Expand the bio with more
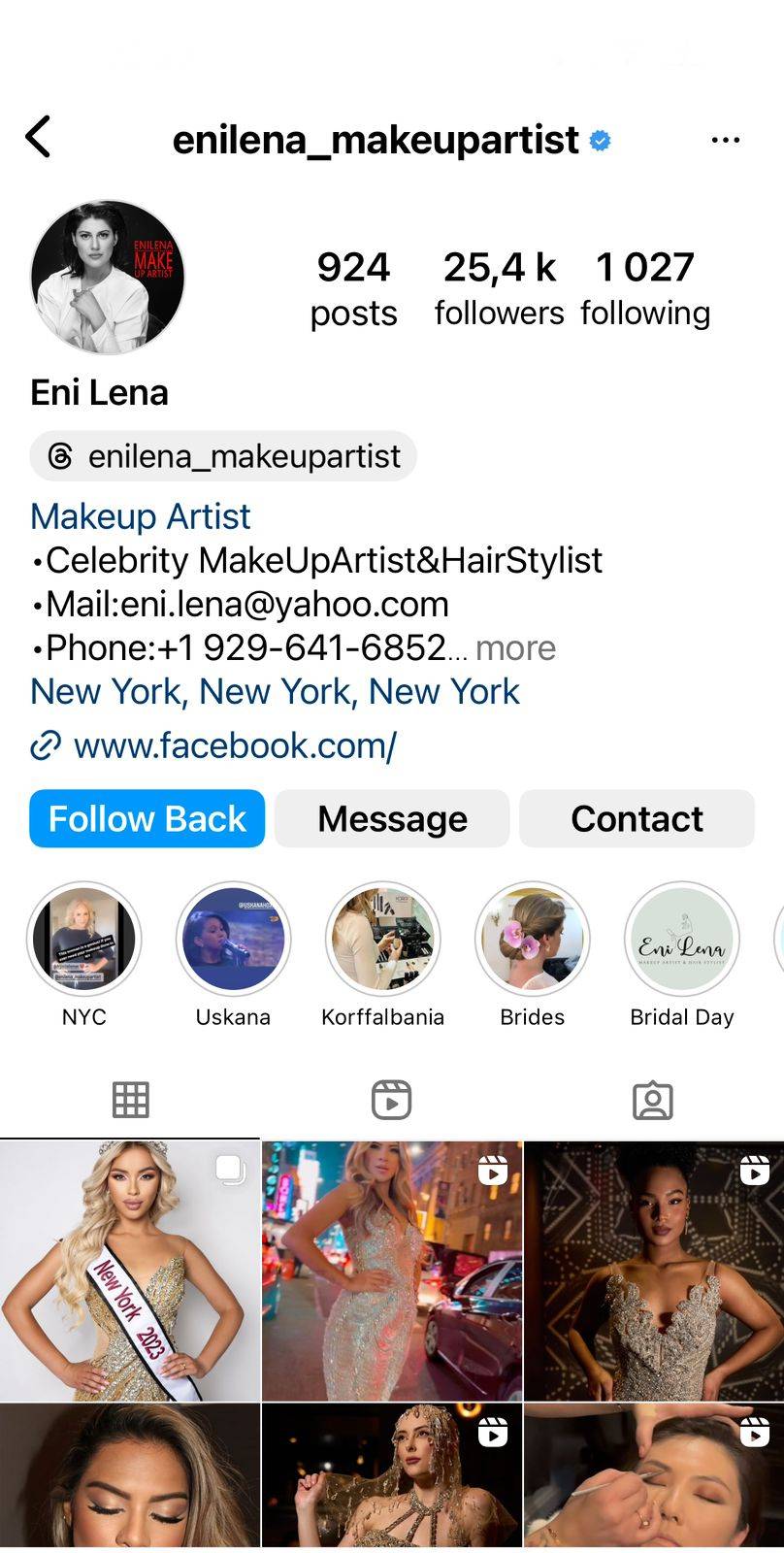The height and width of the screenshot is (1553, 784). pos(515,648)
